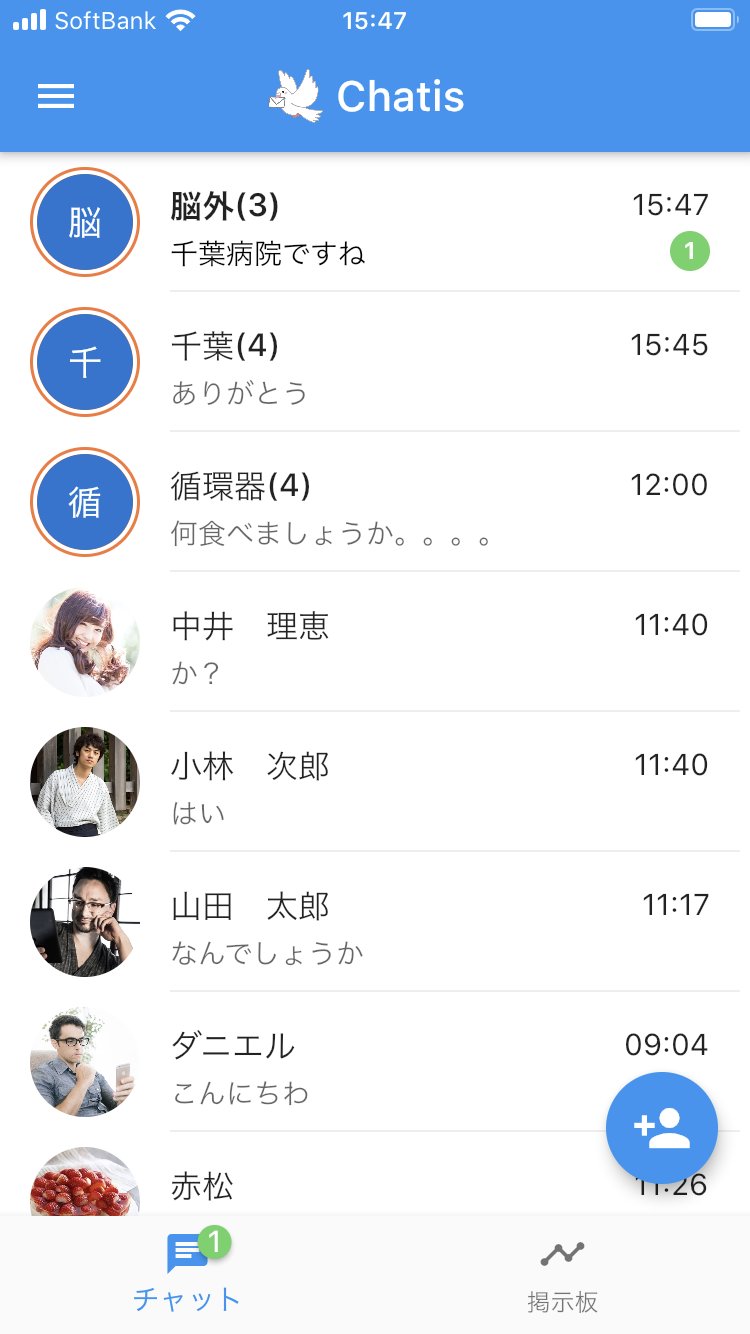Switch to the 掲示板 tab
This screenshot has width=750, height=1334.
[x=562, y=1274]
